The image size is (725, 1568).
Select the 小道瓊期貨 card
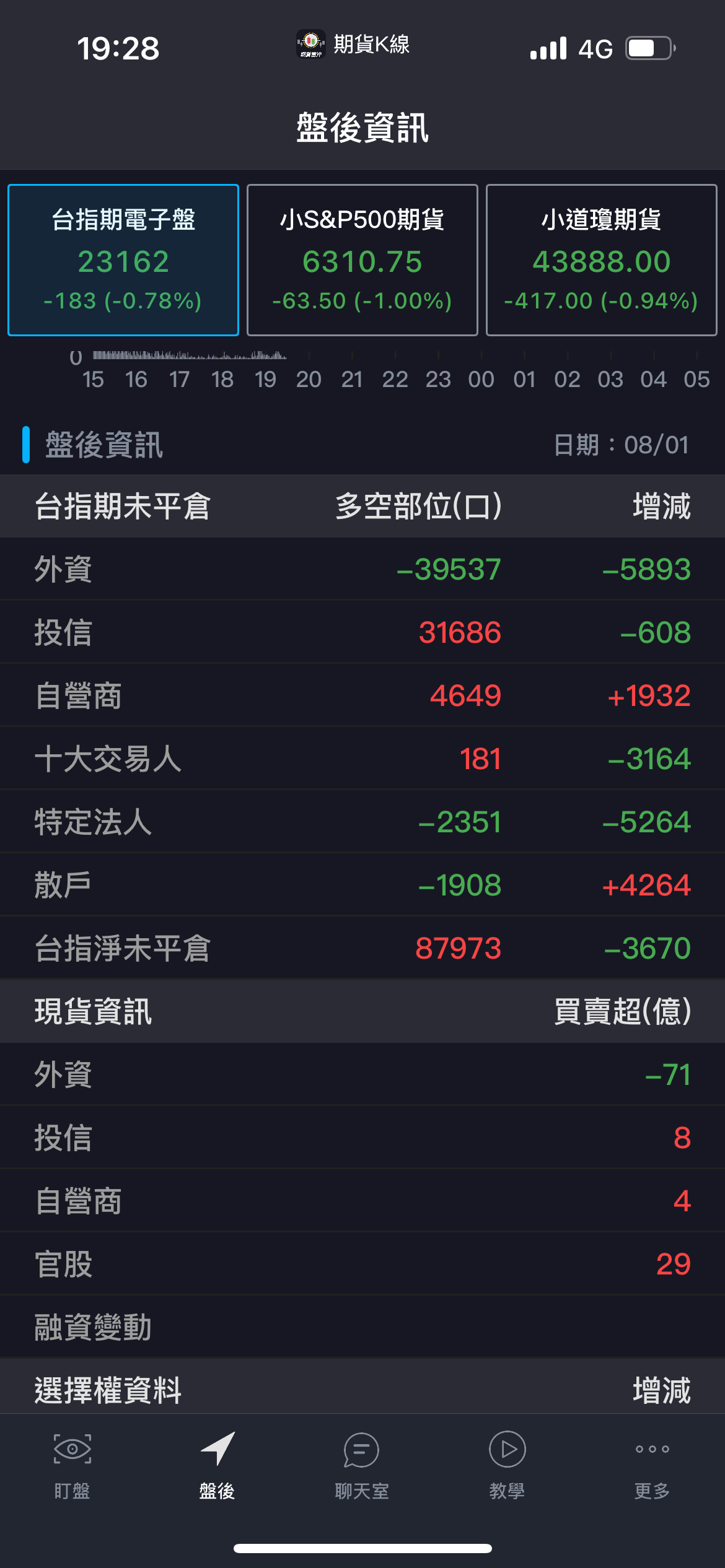tap(602, 260)
